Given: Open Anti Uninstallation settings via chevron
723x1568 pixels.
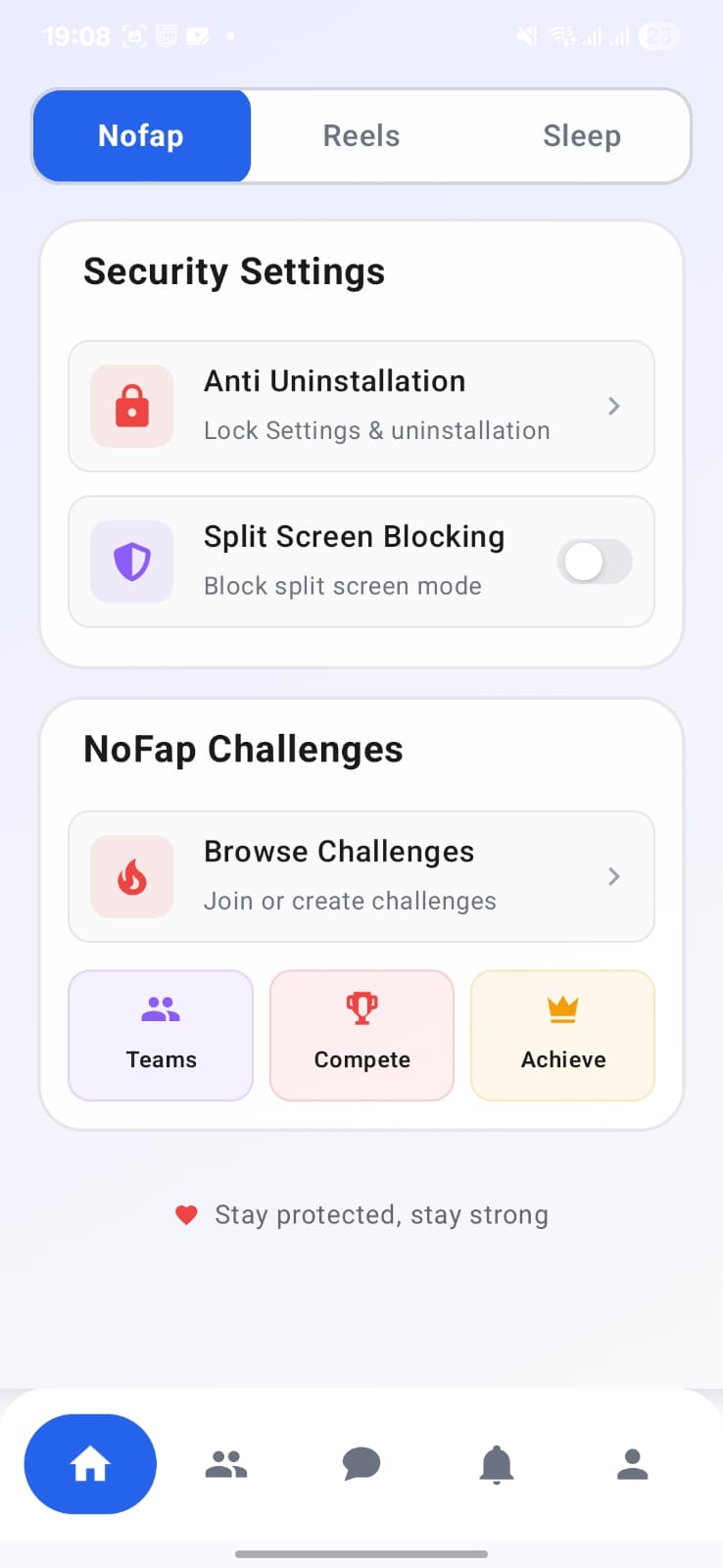Looking at the screenshot, I should tap(614, 406).
